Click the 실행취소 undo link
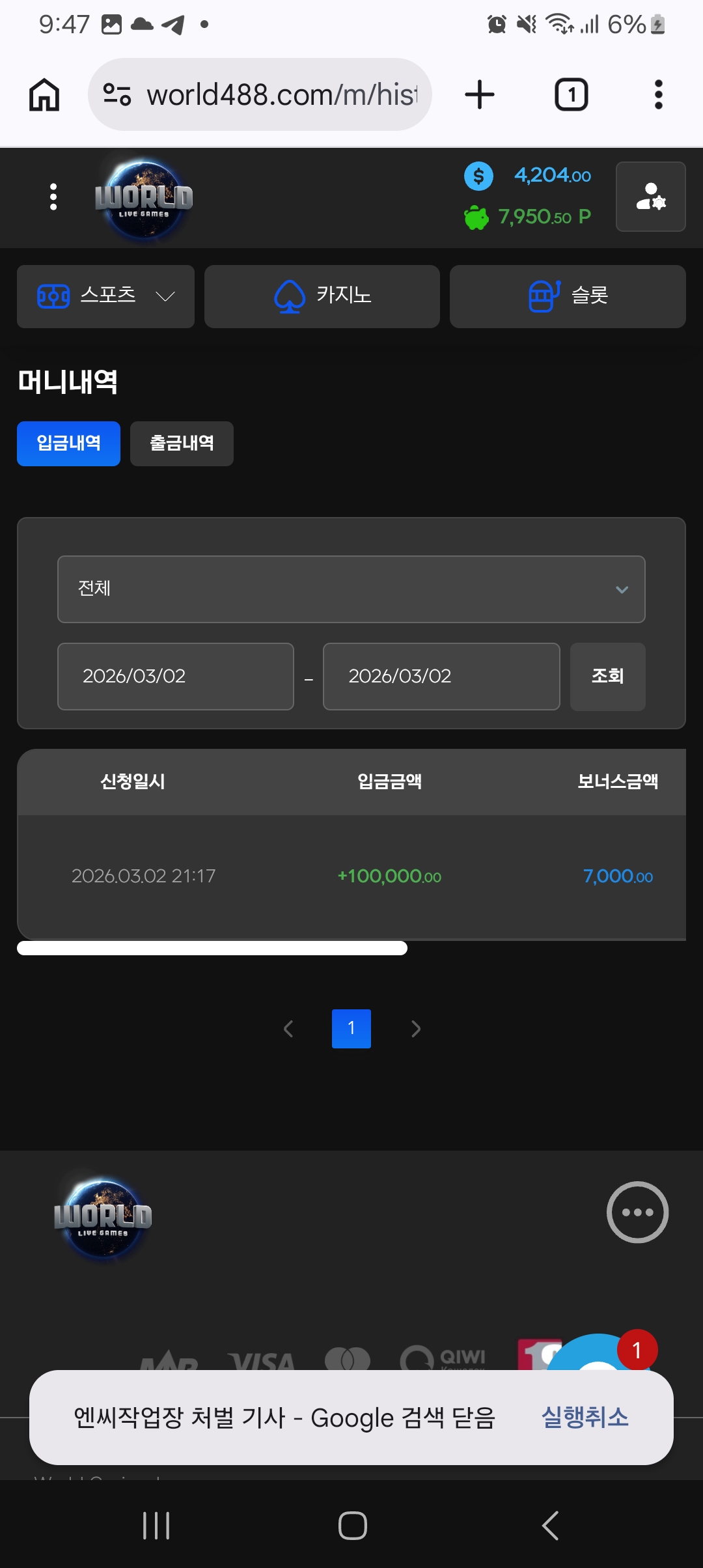Viewport: 703px width, 1568px height. coord(584,1417)
